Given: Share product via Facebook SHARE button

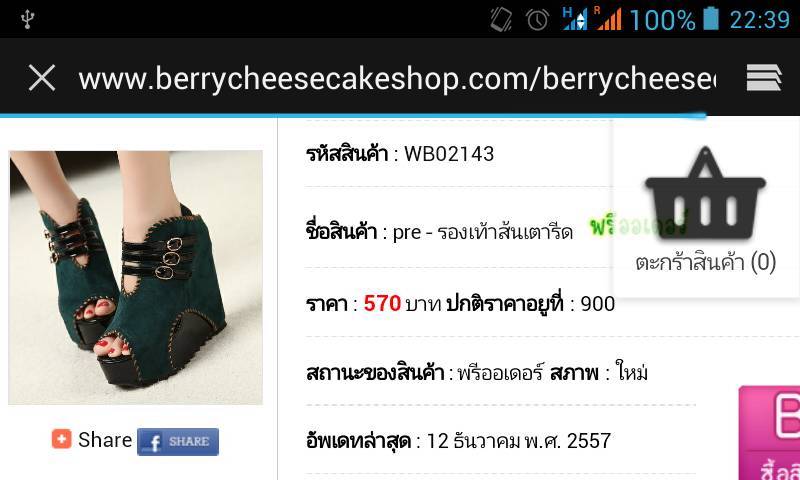Looking at the screenshot, I should point(178,441).
